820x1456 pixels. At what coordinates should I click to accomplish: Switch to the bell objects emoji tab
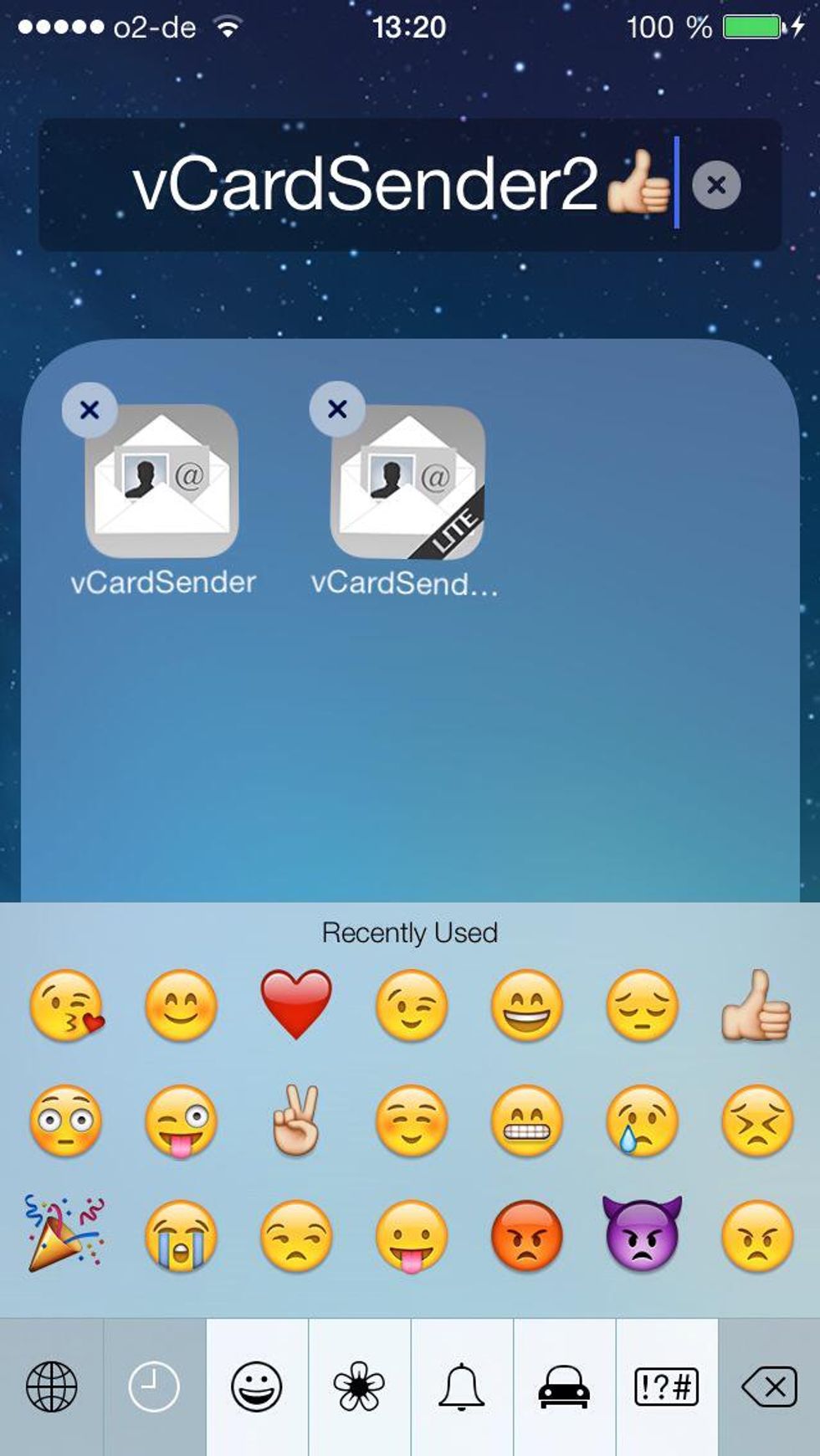click(x=461, y=1387)
